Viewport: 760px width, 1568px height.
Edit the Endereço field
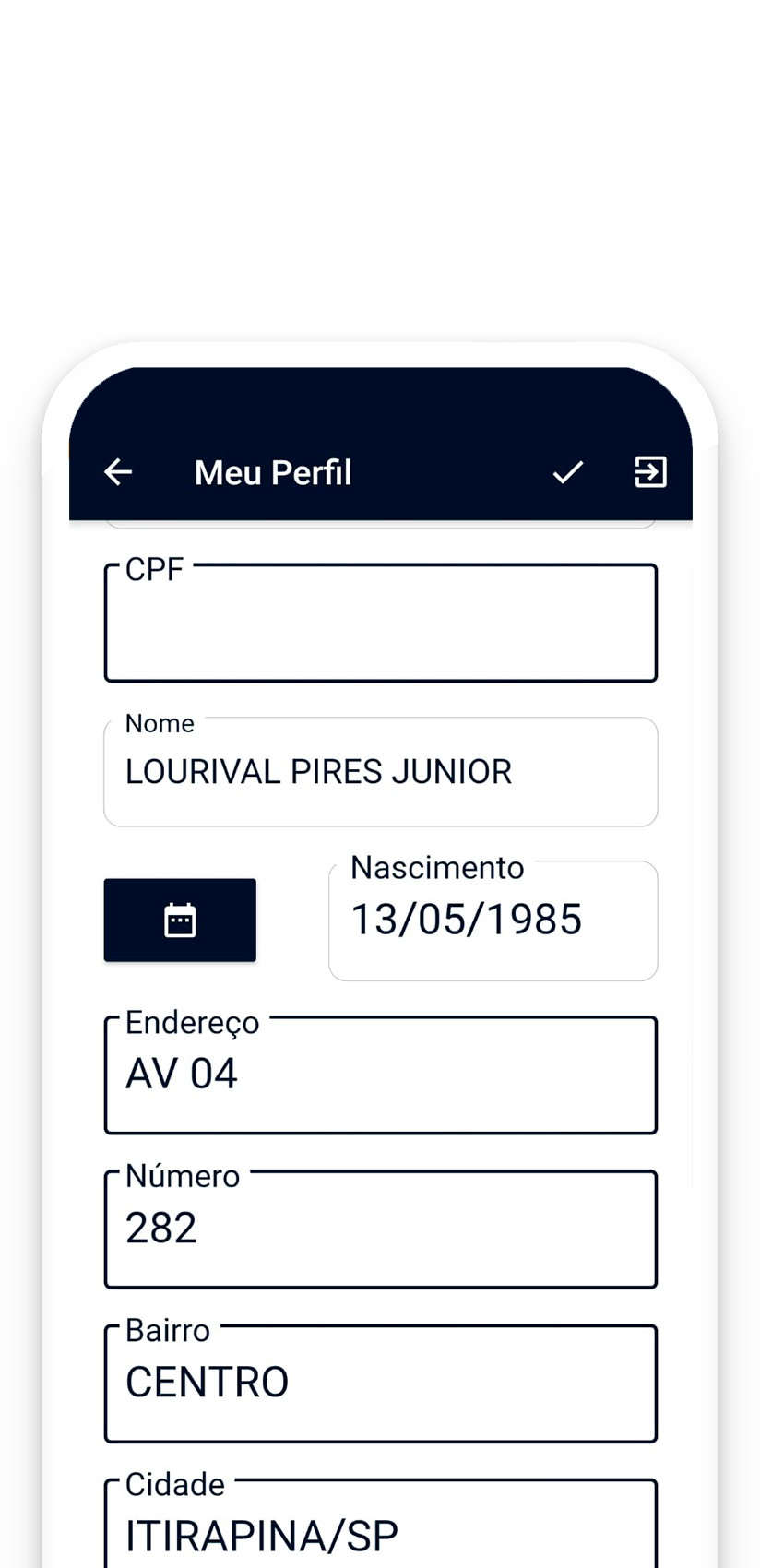point(380,1075)
